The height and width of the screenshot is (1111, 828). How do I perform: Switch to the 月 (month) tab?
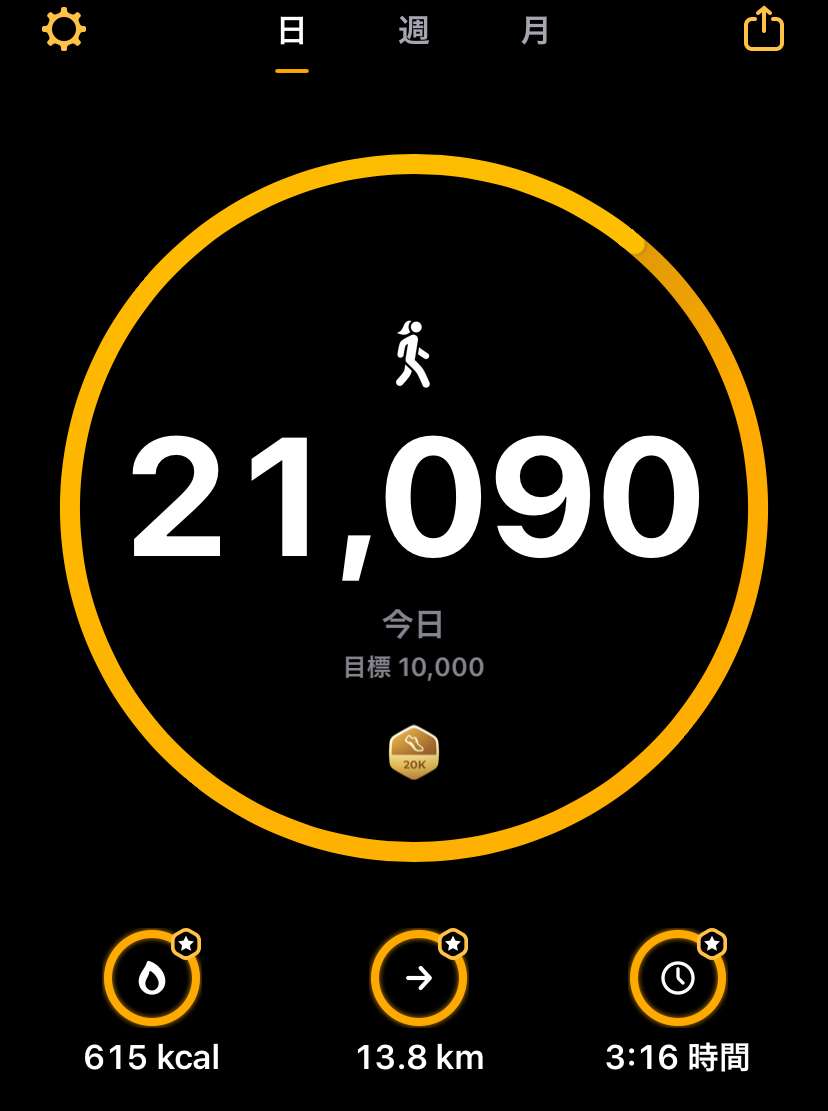tap(535, 31)
